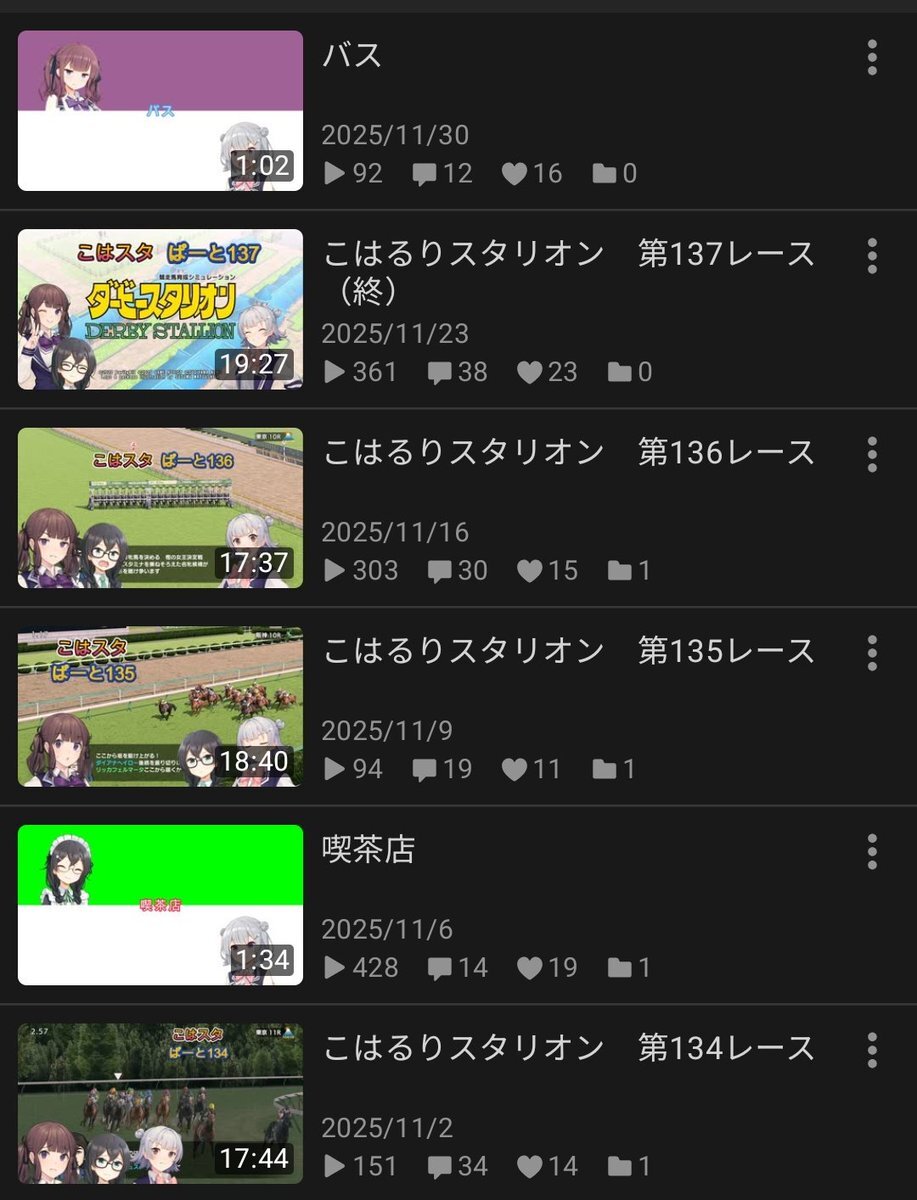917x1200 pixels.
Task: Play こはるりスタリオン 第137レース thumbnail
Action: [x=160, y=309]
